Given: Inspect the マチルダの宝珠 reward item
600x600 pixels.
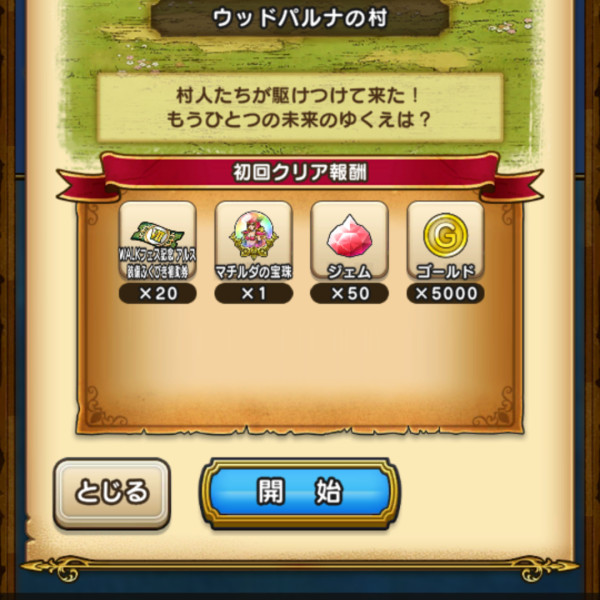Looking at the screenshot, I should tap(253, 242).
